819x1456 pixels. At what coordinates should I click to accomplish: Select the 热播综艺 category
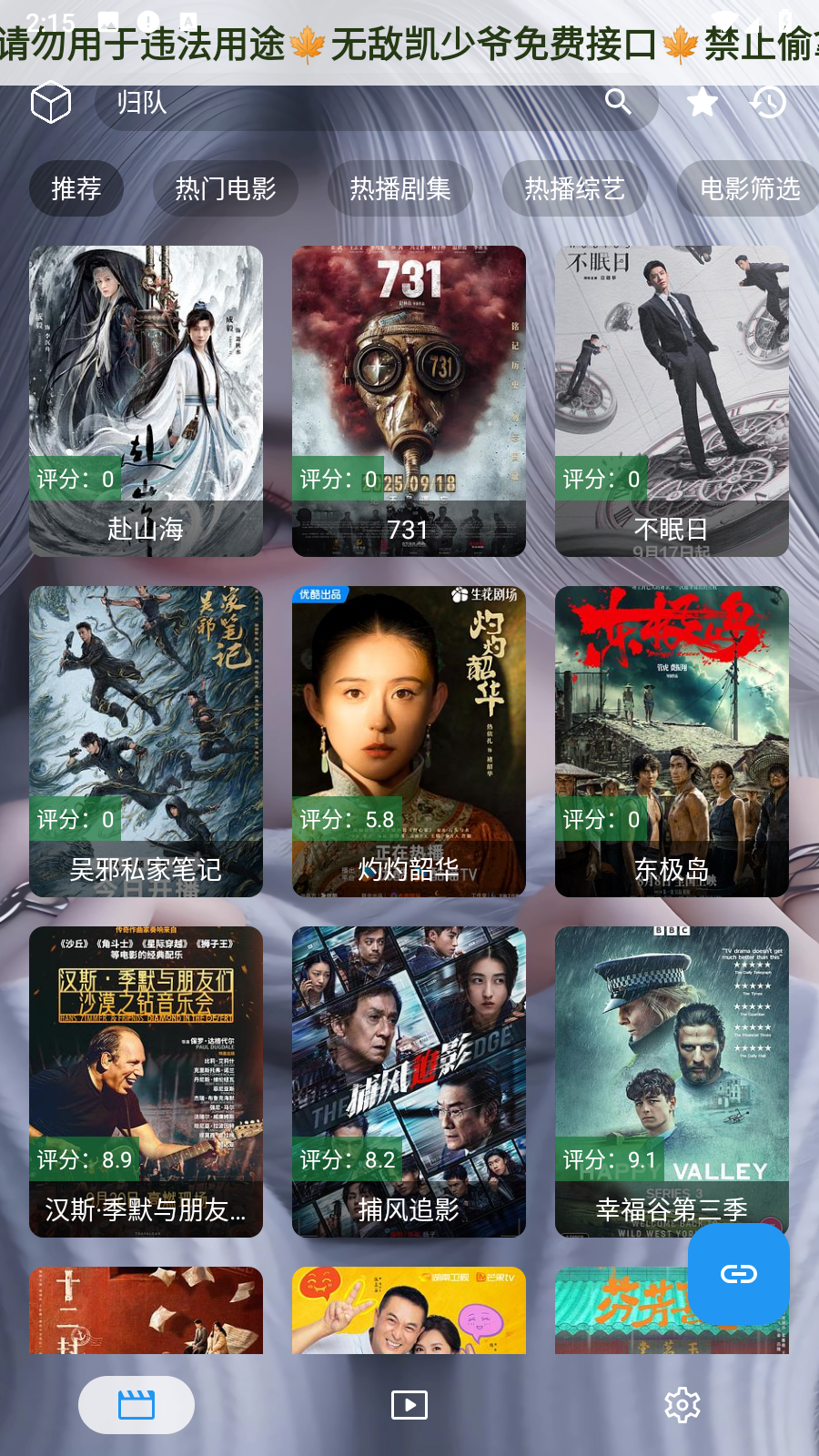click(574, 188)
